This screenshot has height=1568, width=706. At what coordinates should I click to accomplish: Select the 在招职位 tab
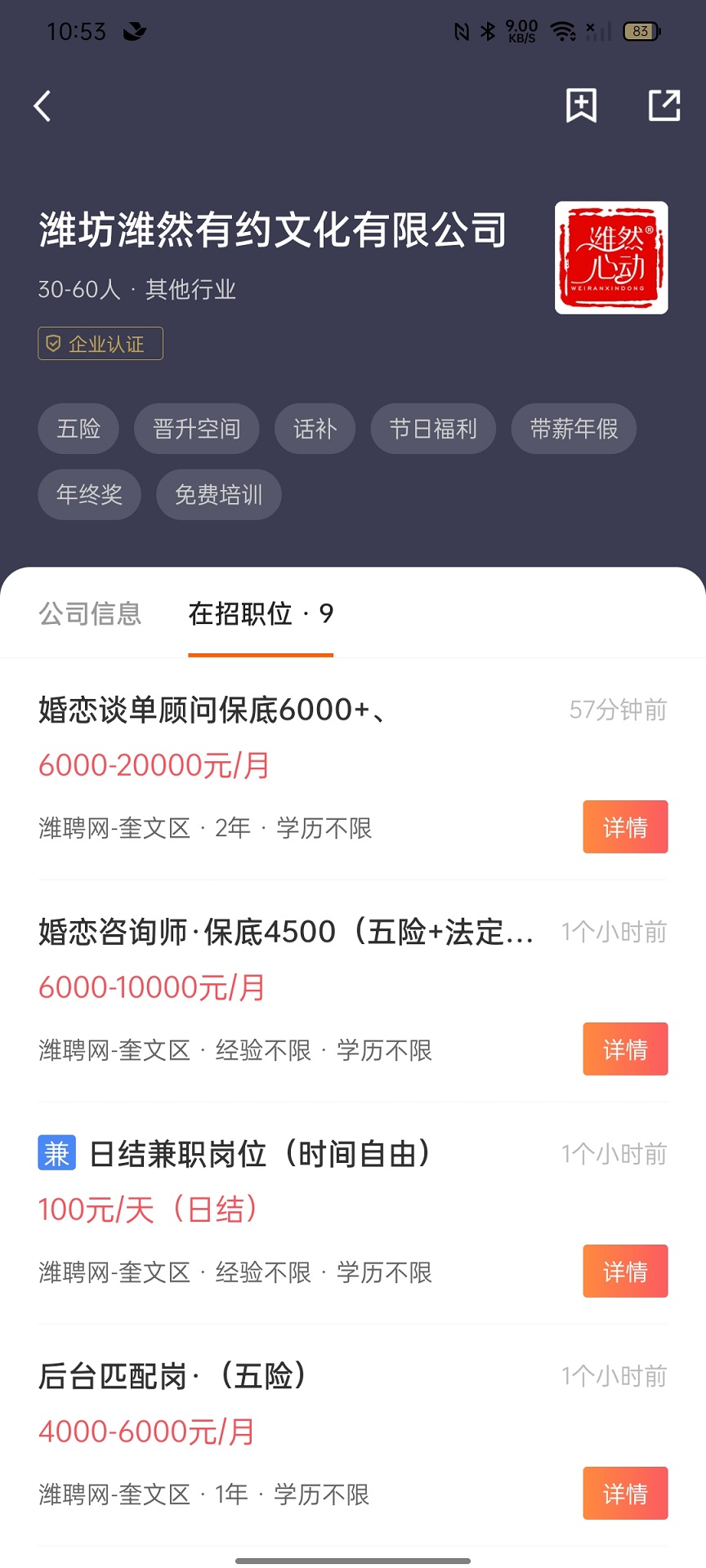click(260, 614)
